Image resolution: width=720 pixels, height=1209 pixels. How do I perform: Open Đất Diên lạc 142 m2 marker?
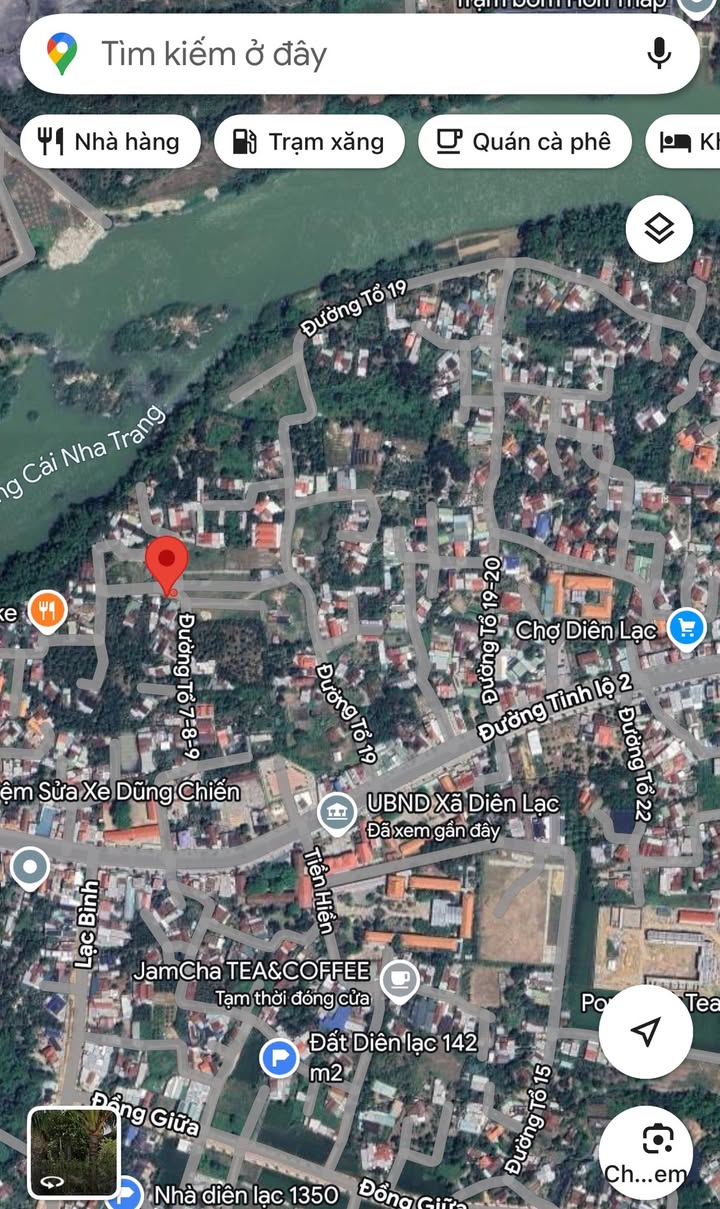coord(279,1058)
